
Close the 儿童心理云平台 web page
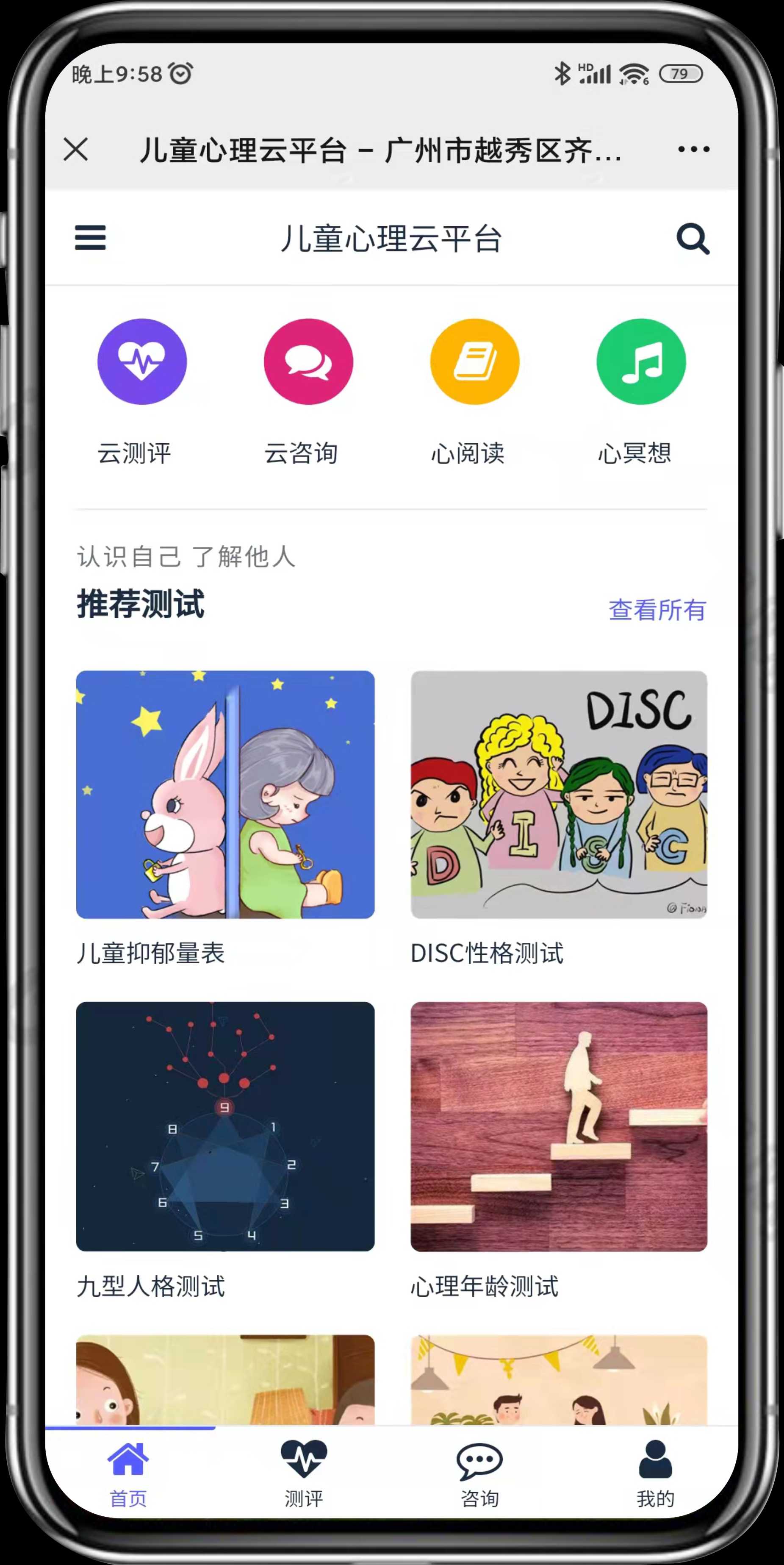[x=76, y=150]
